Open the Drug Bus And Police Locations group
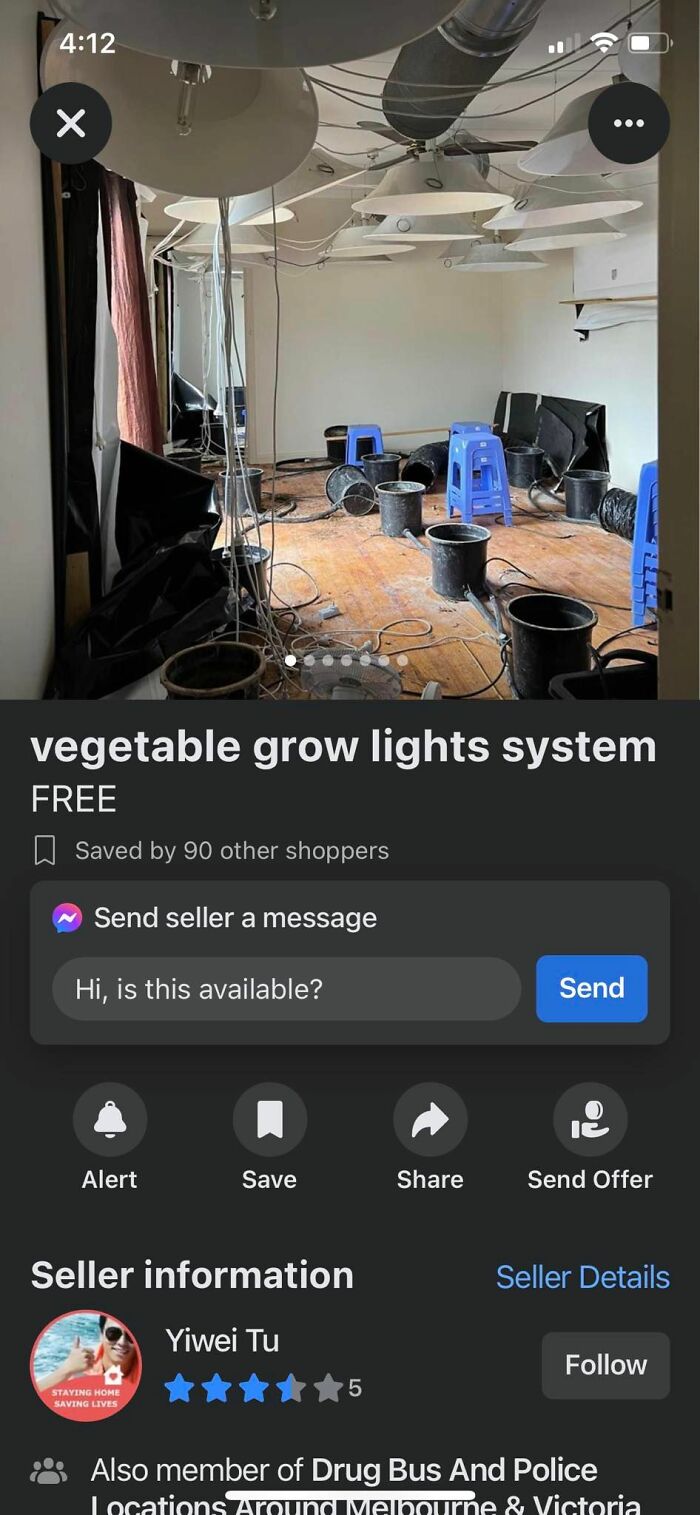The image size is (700, 1515). [x=454, y=1471]
